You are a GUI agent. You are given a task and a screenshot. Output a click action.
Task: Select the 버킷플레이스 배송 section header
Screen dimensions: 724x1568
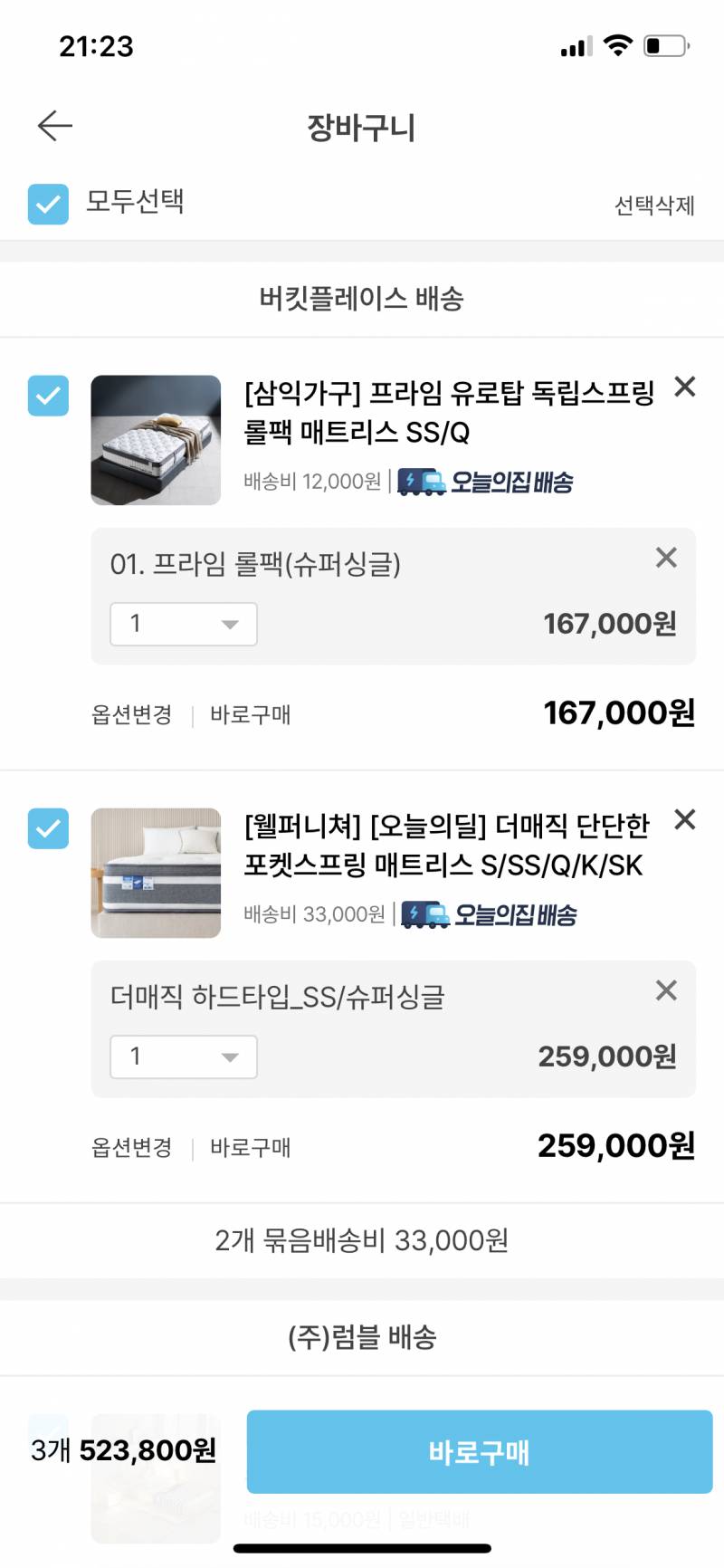[362, 299]
